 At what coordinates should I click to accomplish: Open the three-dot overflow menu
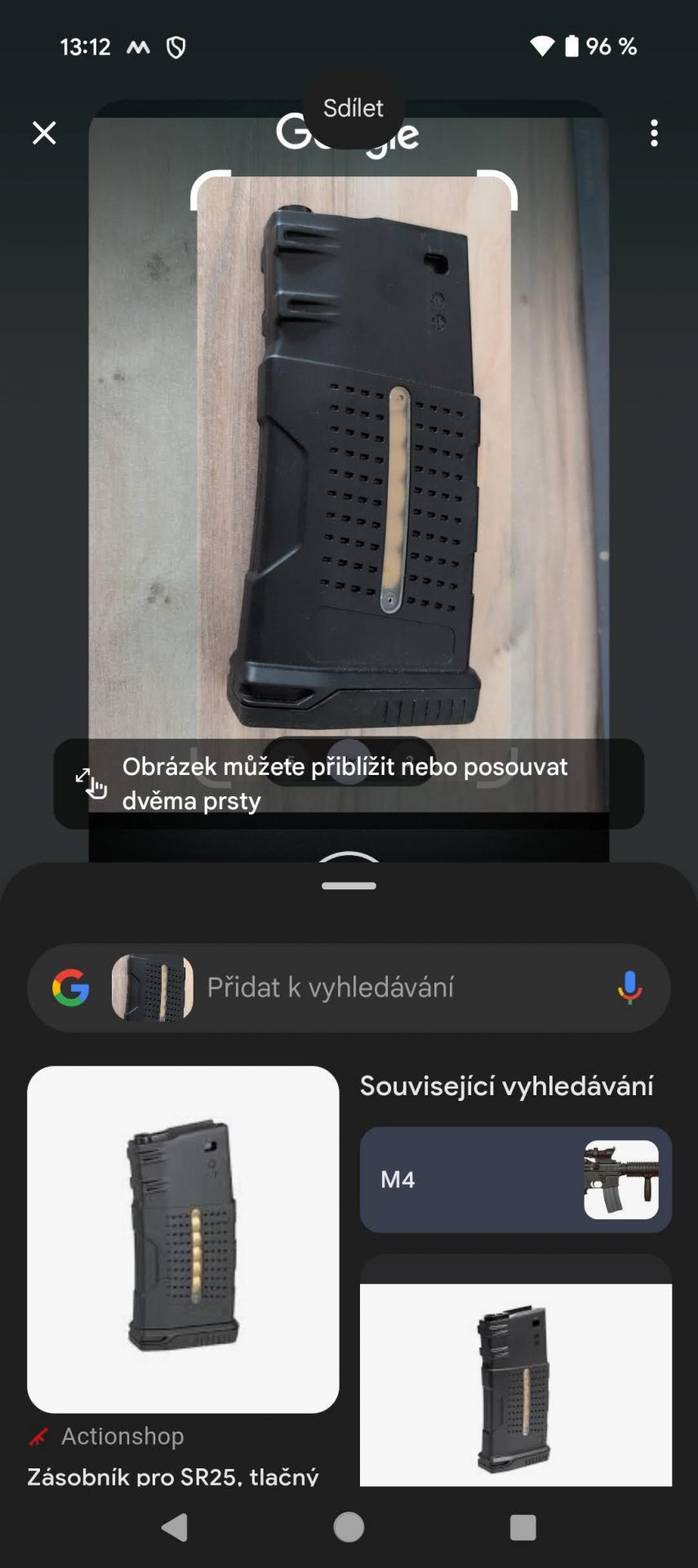click(x=654, y=132)
